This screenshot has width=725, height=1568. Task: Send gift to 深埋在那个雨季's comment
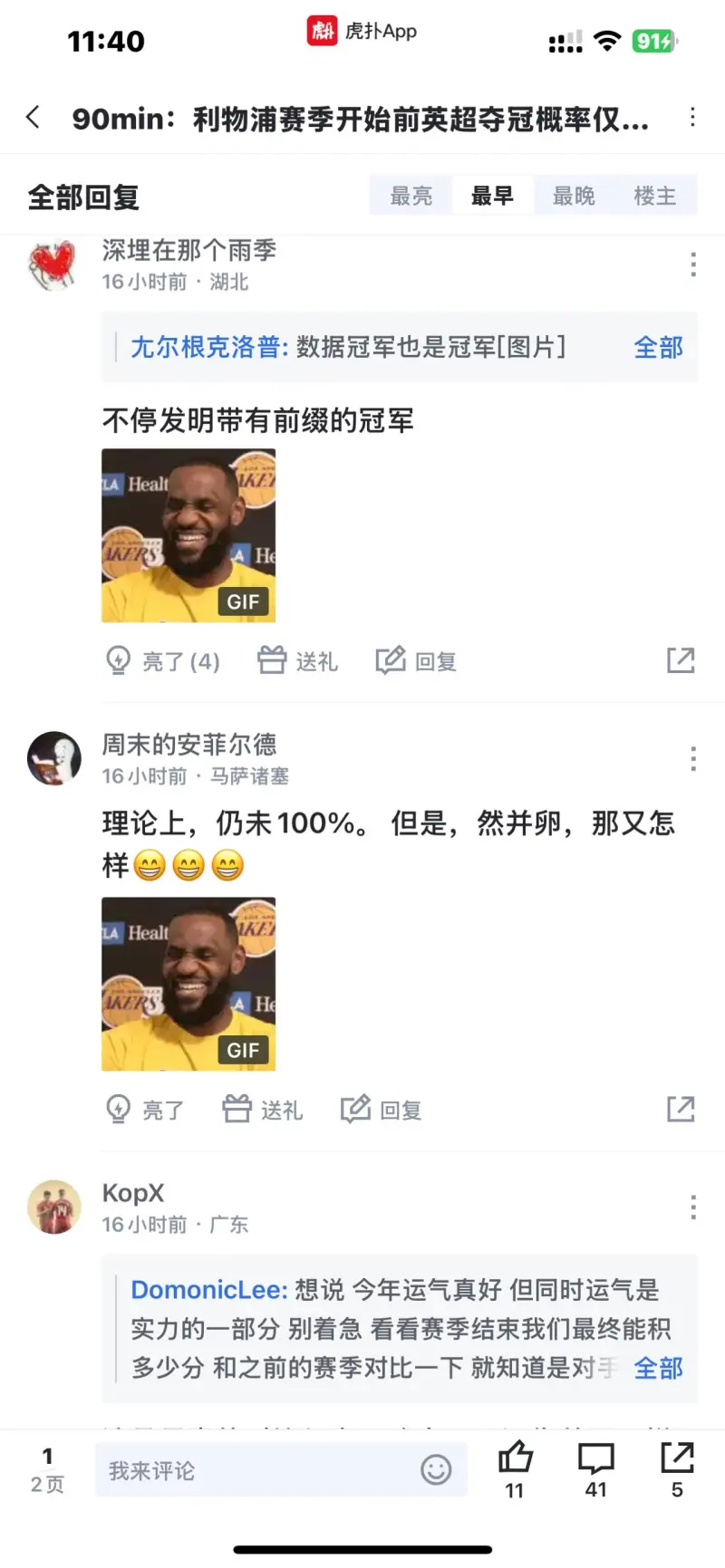coord(297,661)
